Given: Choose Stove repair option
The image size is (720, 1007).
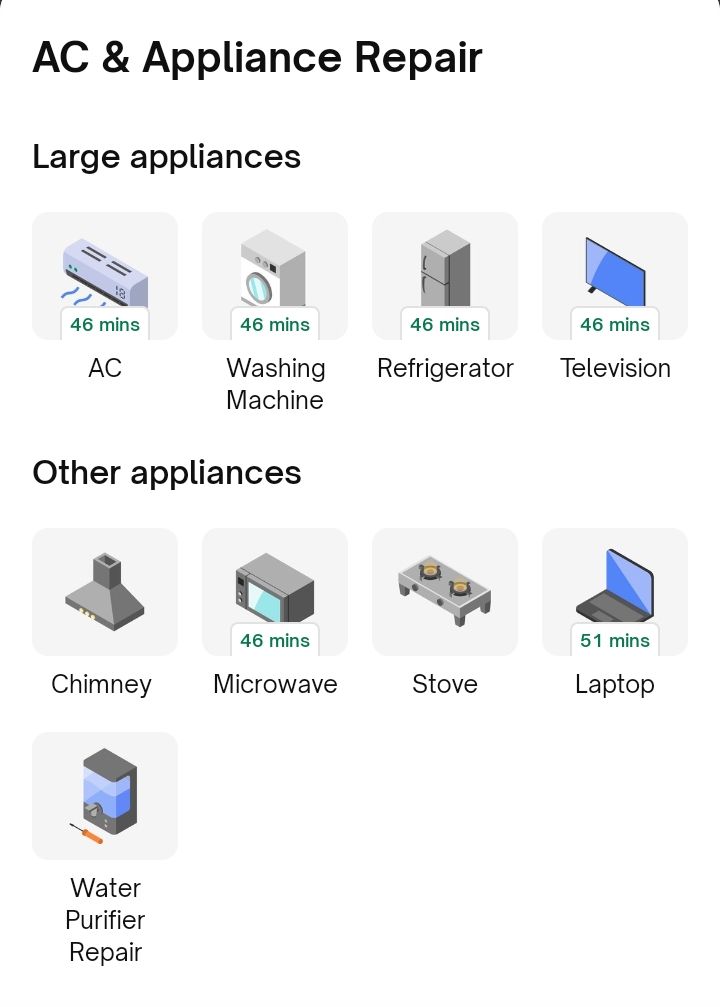Looking at the screenshot, I should click(x=445, y=592).
